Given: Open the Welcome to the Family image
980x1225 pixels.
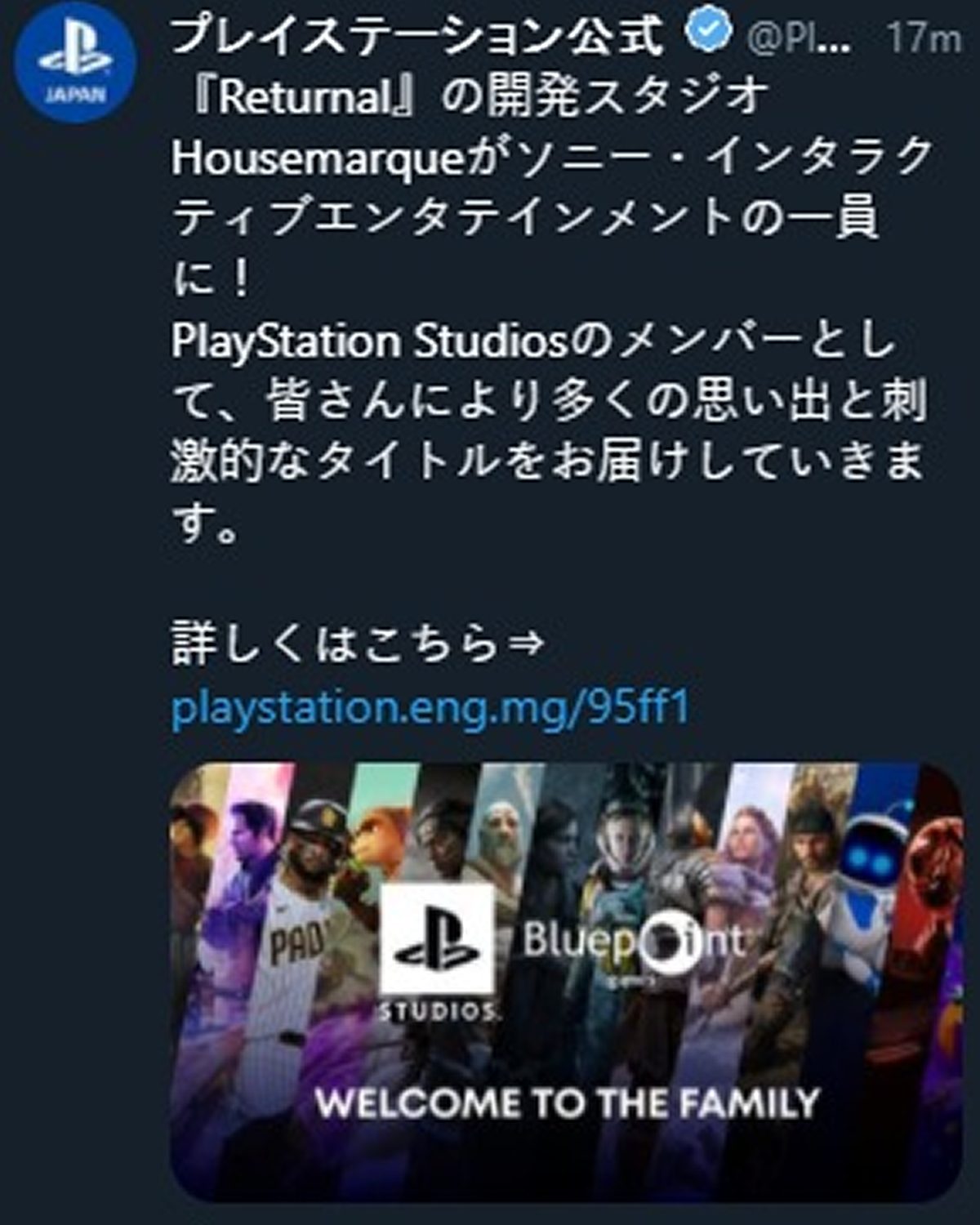Looking at the screenshot, I should (x=567, y=980).
